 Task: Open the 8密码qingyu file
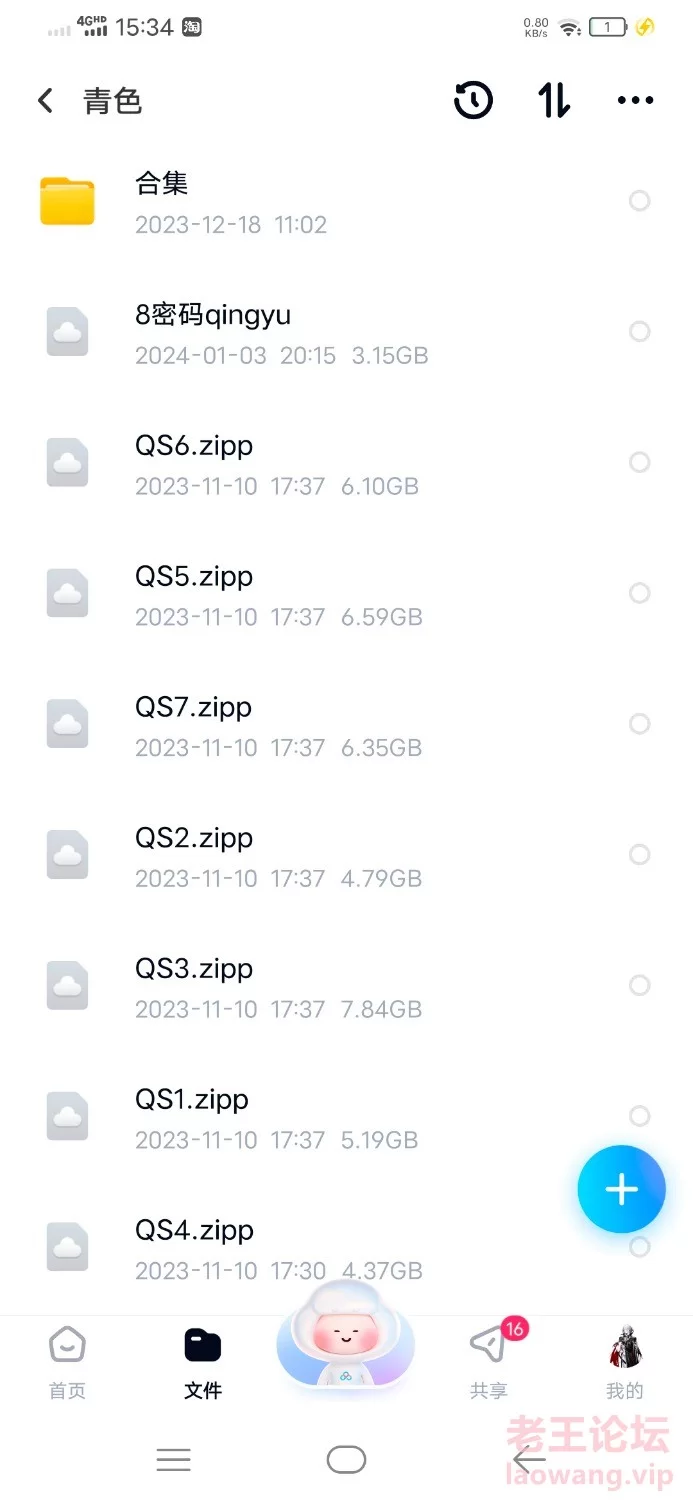346,333
